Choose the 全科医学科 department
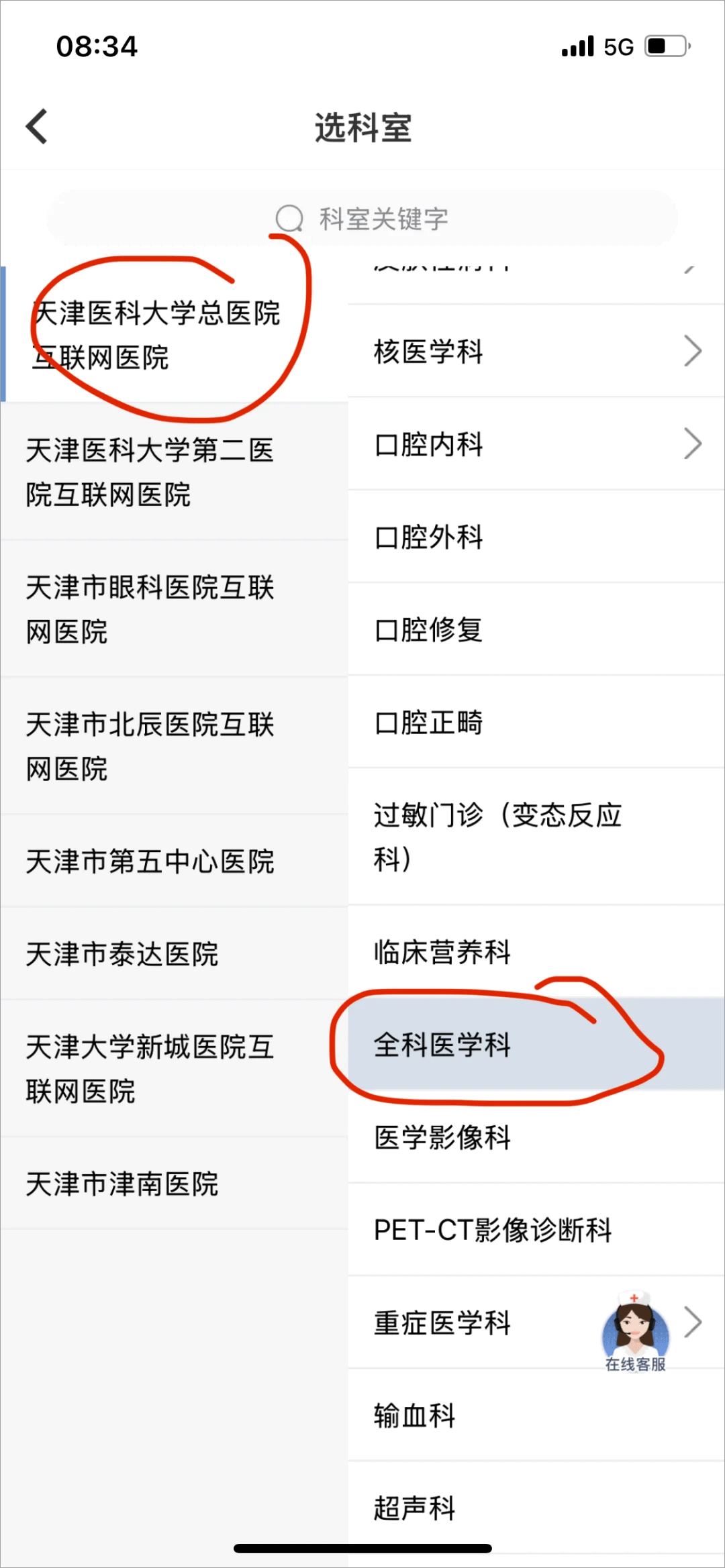This screenshot has width=725, height=1568. [x=536, y=1044]
